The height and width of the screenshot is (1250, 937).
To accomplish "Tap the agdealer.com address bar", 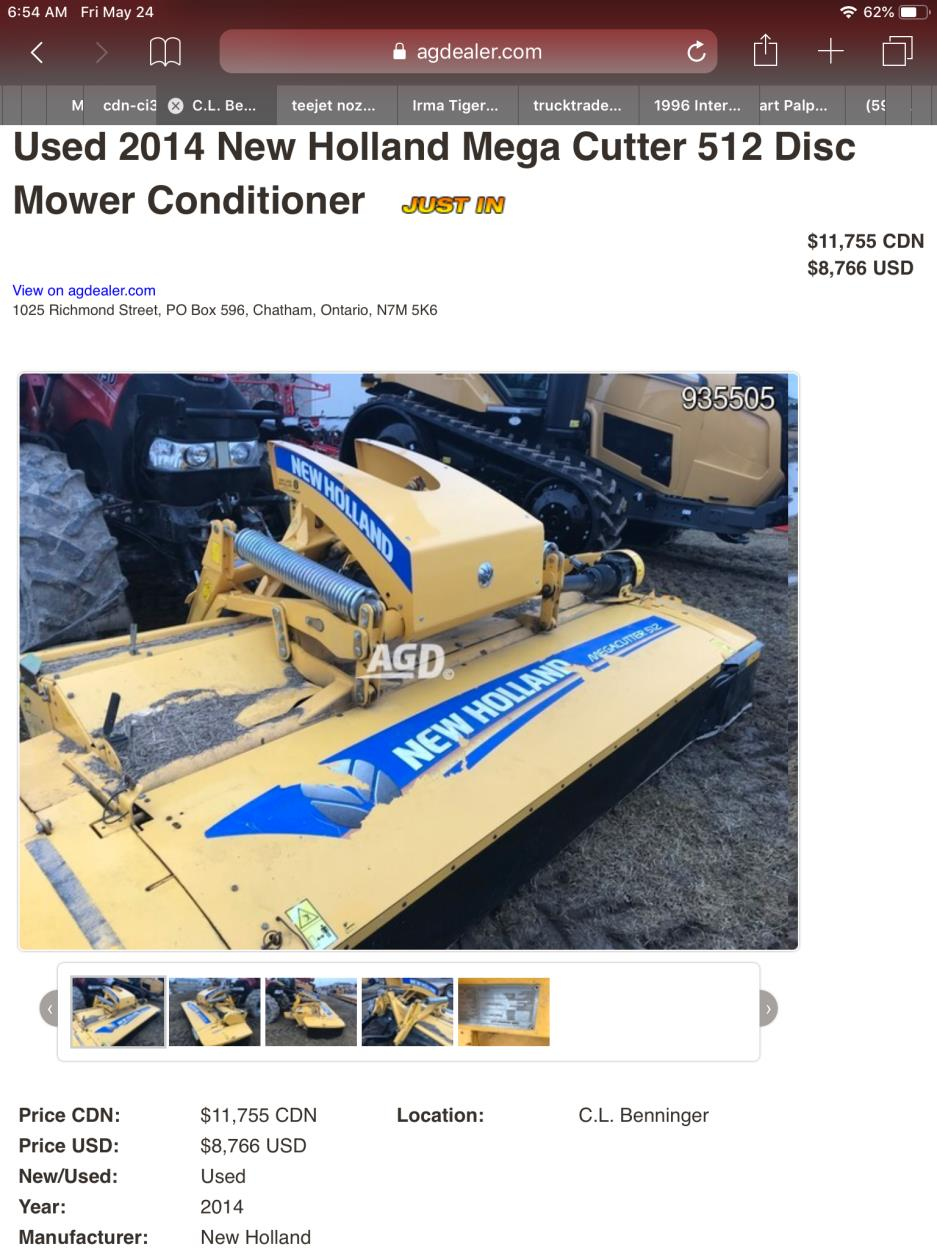I will coord(468,52).
